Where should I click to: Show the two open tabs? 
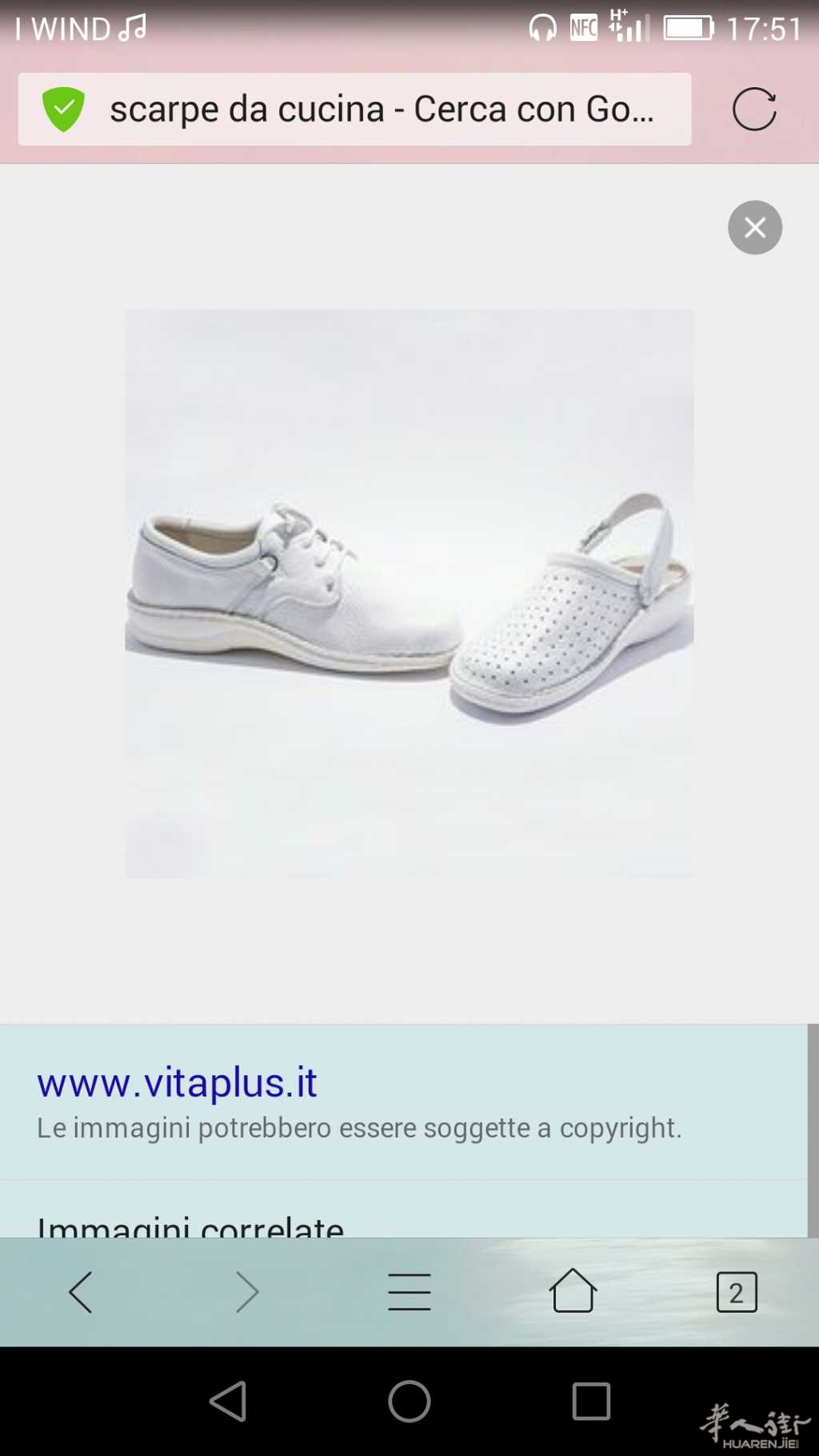click(736, 1292)
